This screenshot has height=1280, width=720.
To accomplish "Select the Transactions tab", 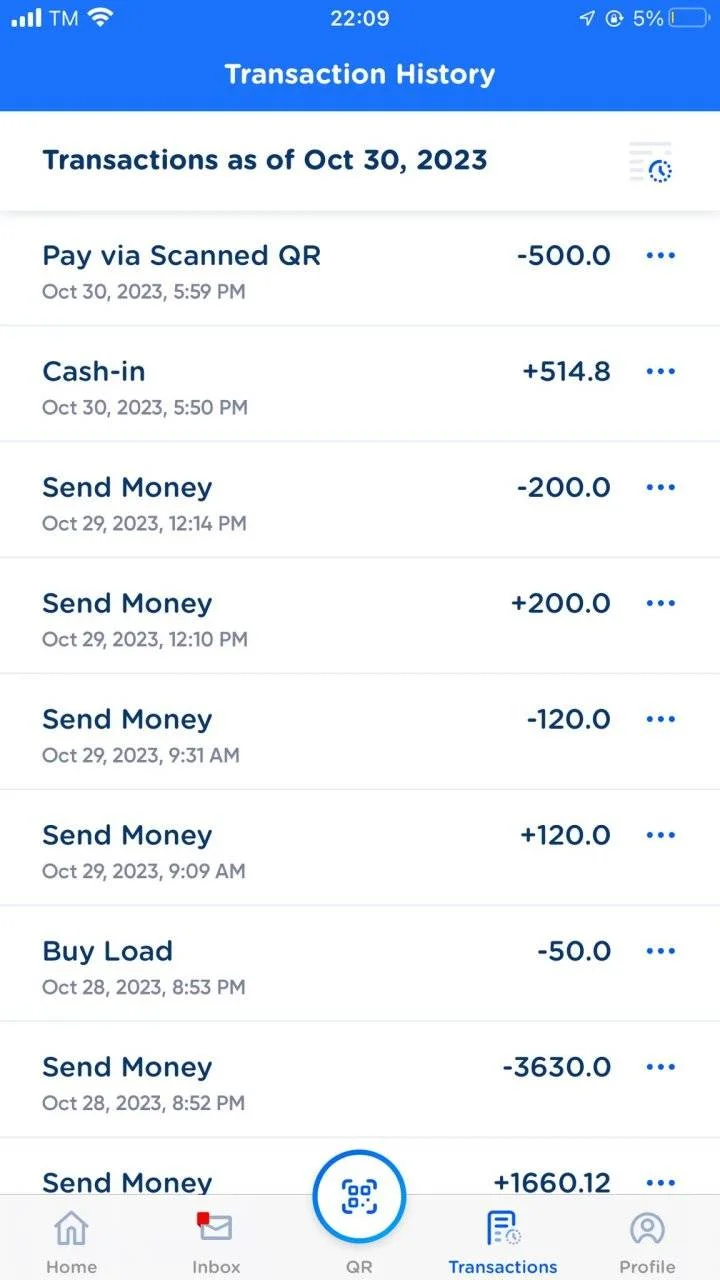I will pyautogui.click(x=503, y=1240).
